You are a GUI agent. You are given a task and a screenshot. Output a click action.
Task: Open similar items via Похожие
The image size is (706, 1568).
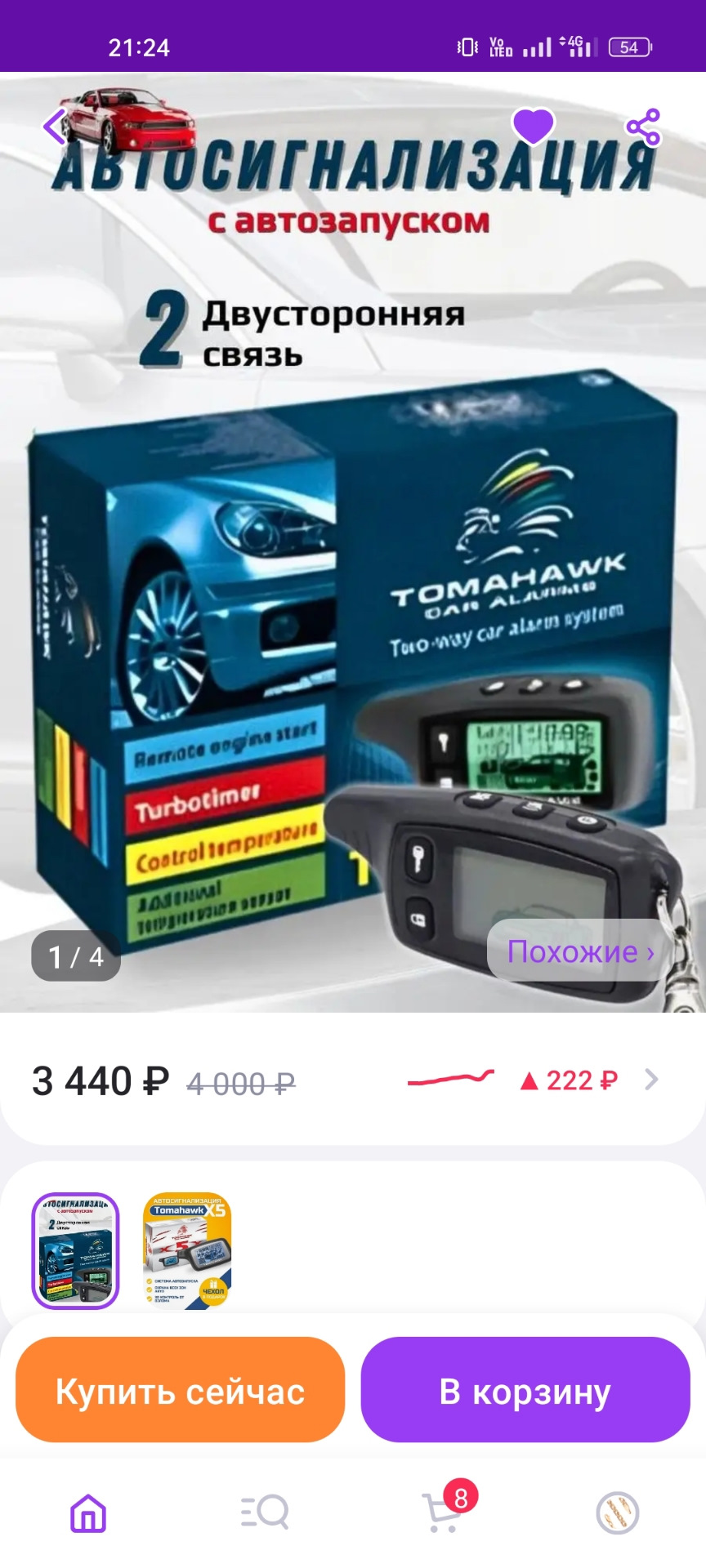click(x=580, y=951)
